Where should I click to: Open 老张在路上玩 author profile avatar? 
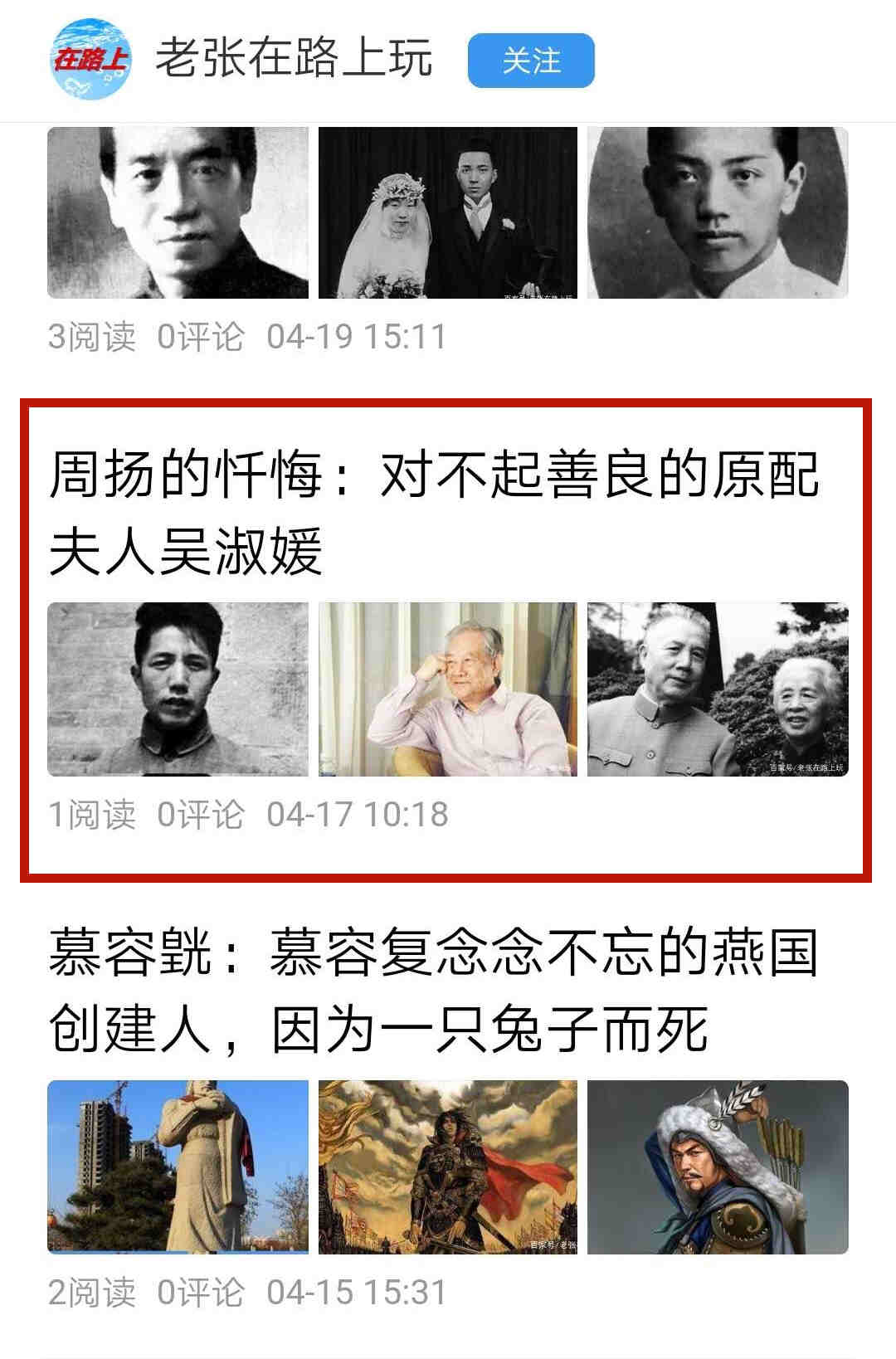click(x=90, y=59)
